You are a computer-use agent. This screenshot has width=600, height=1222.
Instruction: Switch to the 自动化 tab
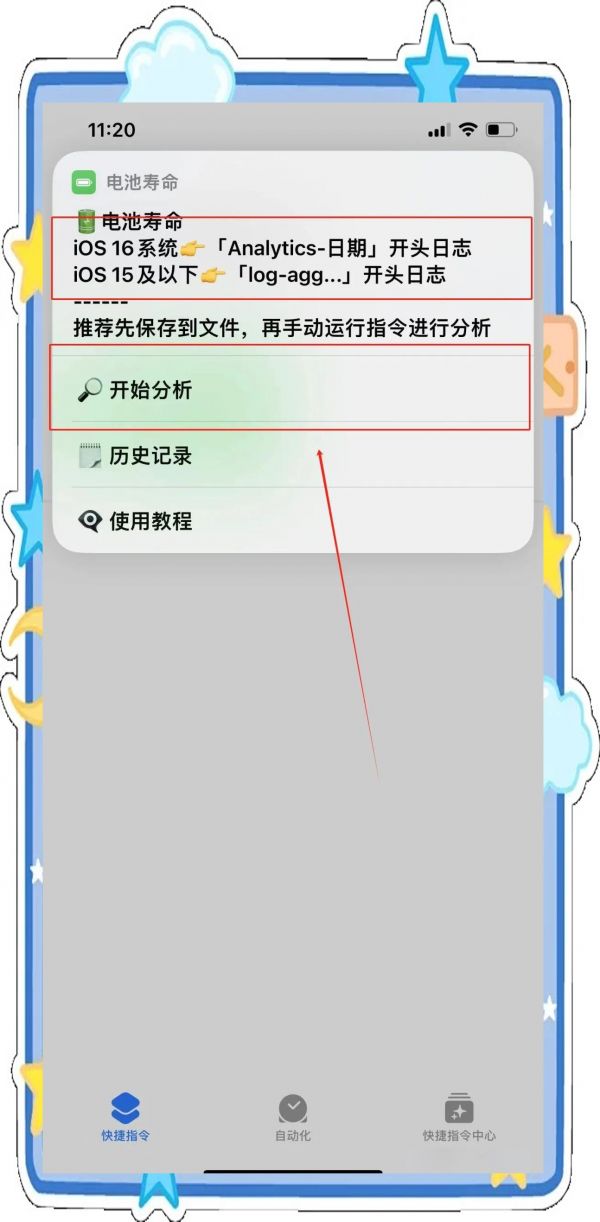tap(293, 1118)
